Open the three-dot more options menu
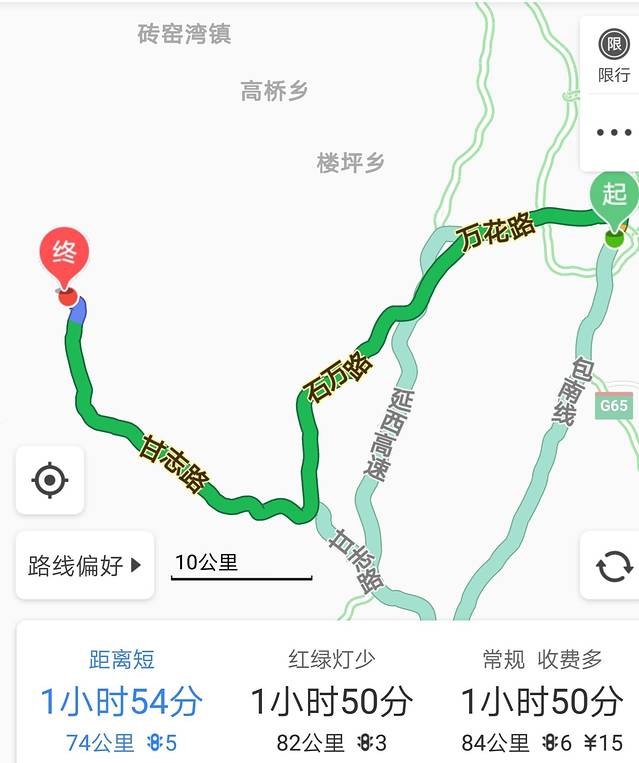Image resolution: width=639 pixels, height=763 pixels. tap(613, 132)
